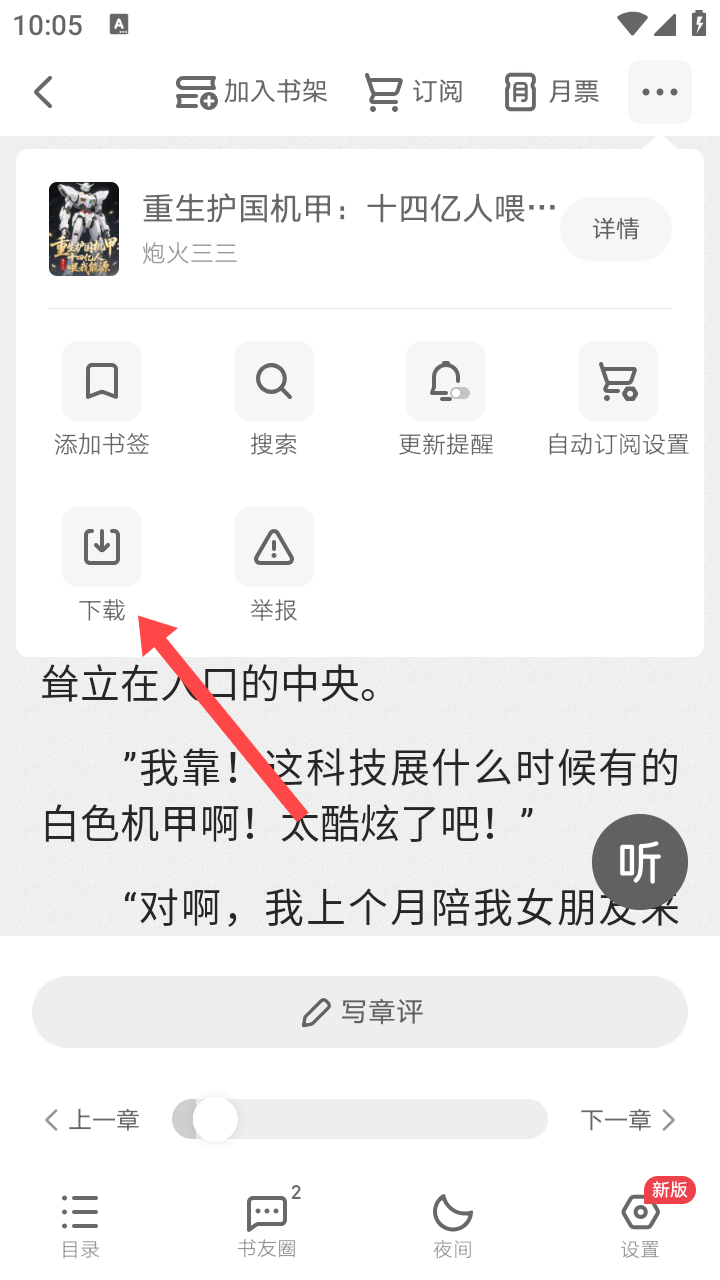
Task: Close the three-dot overflow menu
Action: click(x=660, y=92)
